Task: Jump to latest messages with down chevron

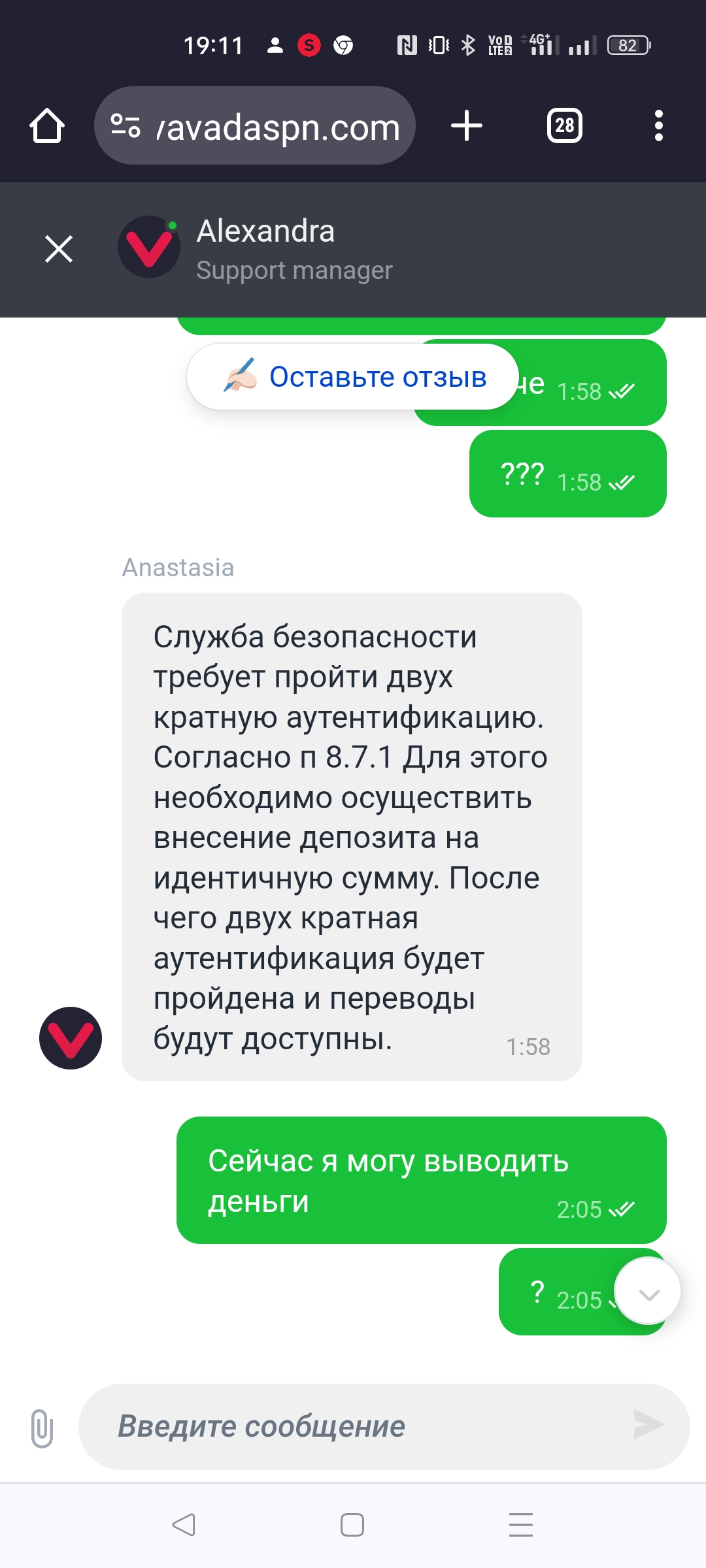Action: [648, 1291]
